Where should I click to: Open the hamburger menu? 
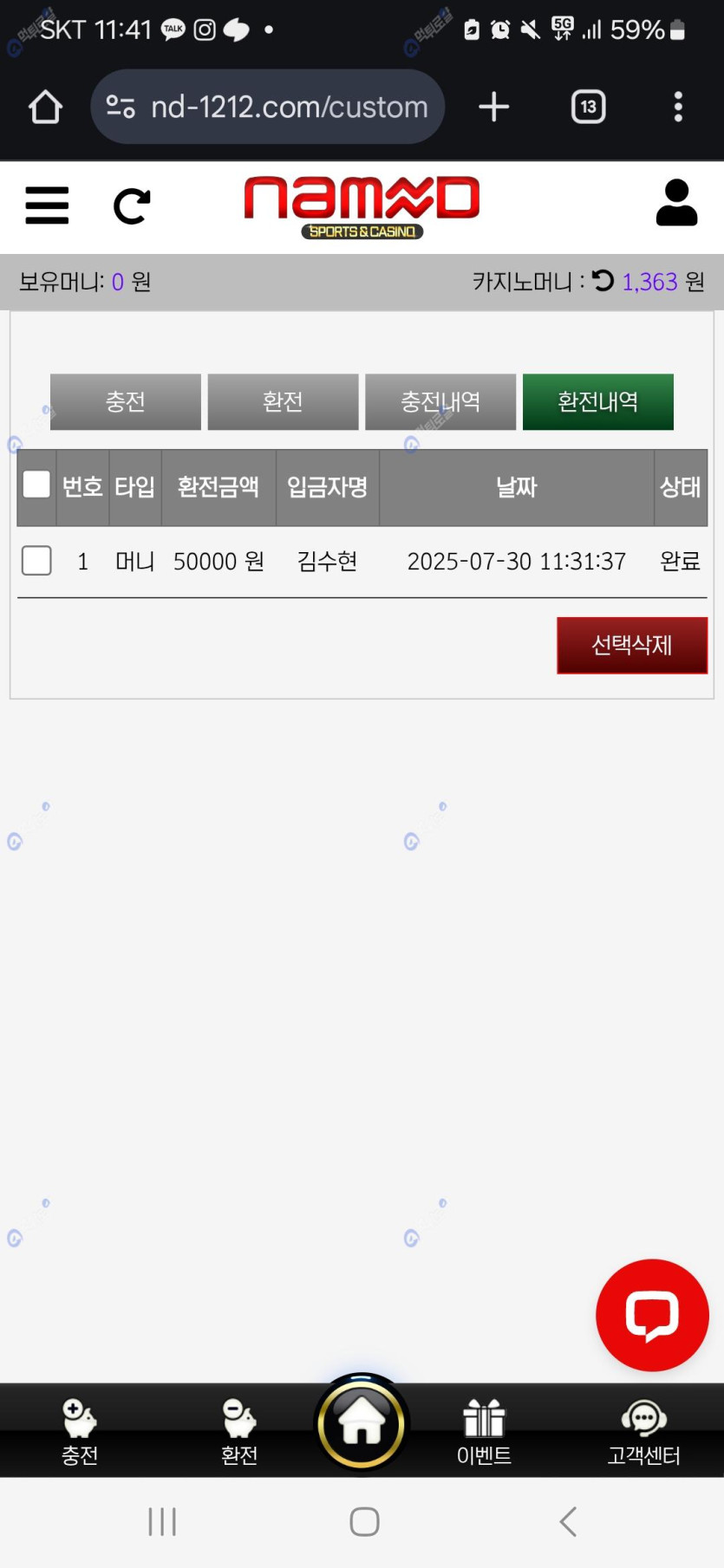tap(47, 205)
